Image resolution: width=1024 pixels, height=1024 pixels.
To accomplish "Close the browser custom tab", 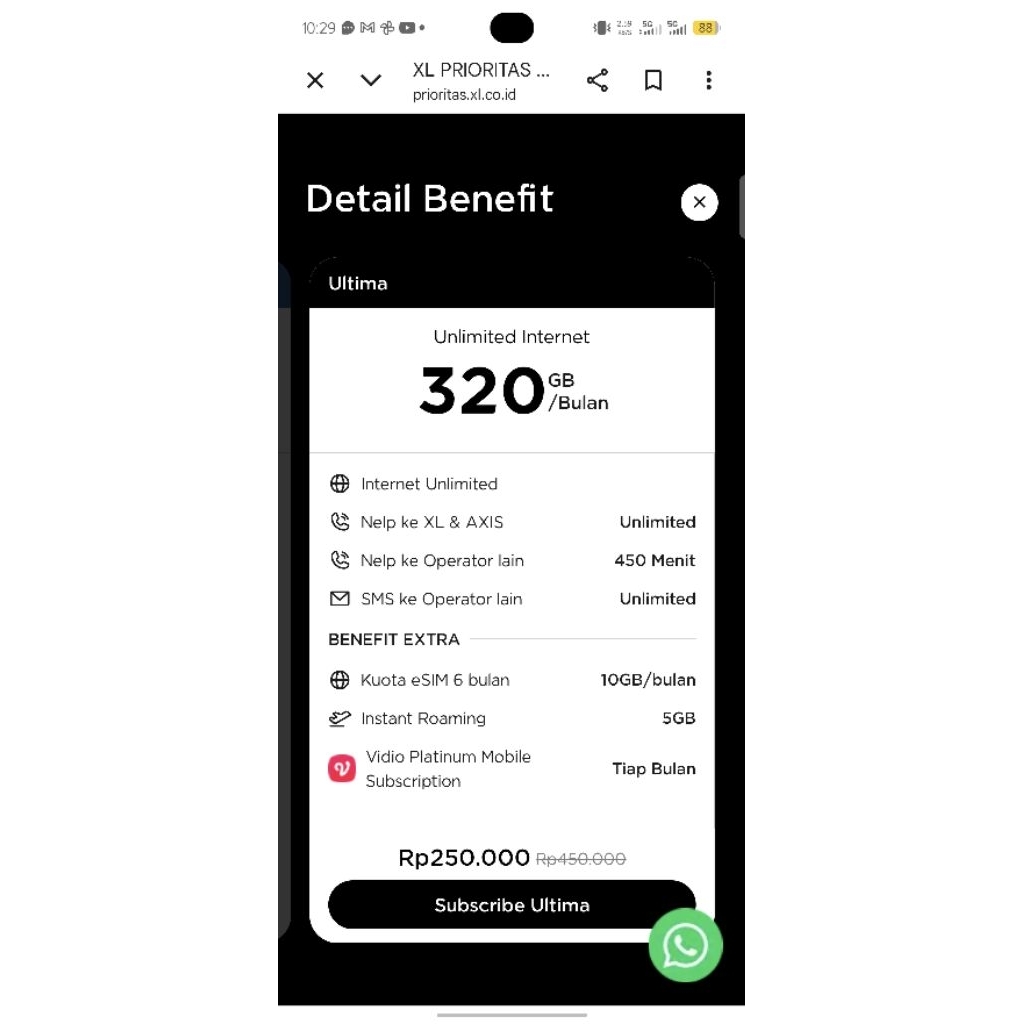I will (315, 81).
